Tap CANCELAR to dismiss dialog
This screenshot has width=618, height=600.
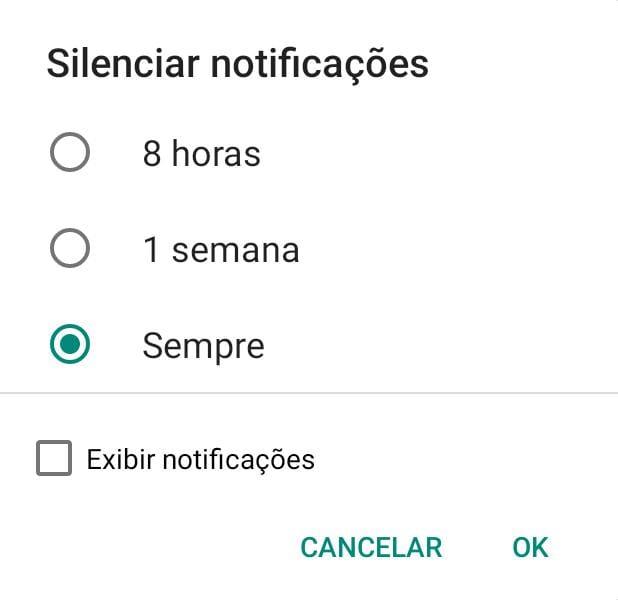[371, 547]
